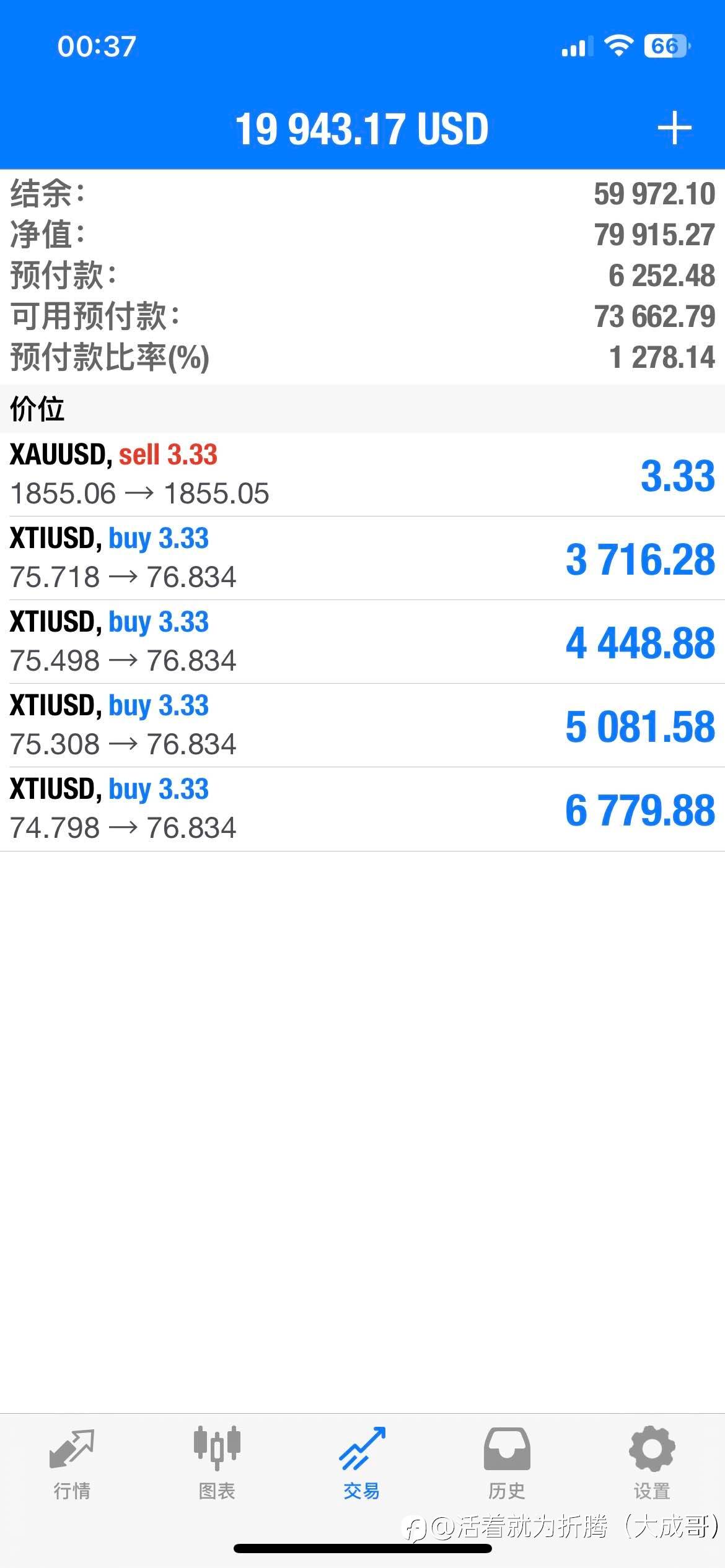This screenshot has width=725, height=1568.
Task: Expand the XTIUSD position opened at 74.798
Action: click(362, 809)
